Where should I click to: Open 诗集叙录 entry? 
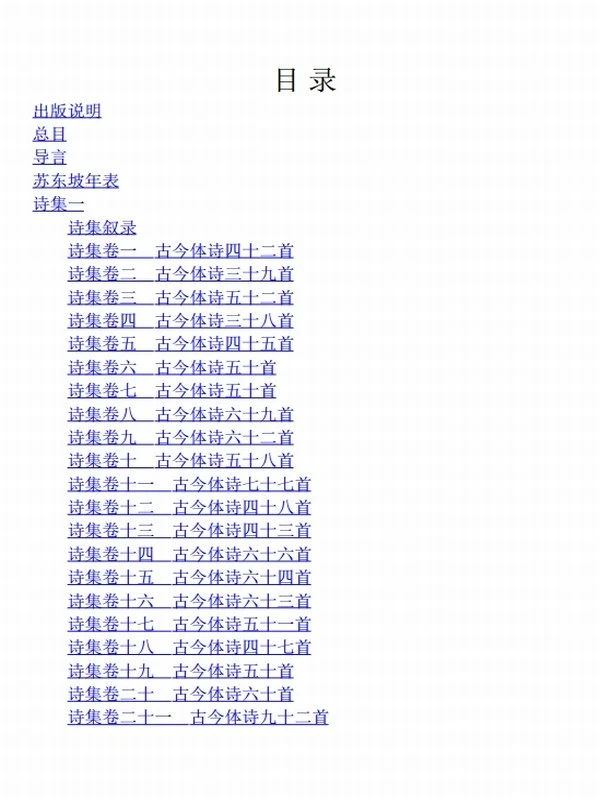[x=102, y=227]
